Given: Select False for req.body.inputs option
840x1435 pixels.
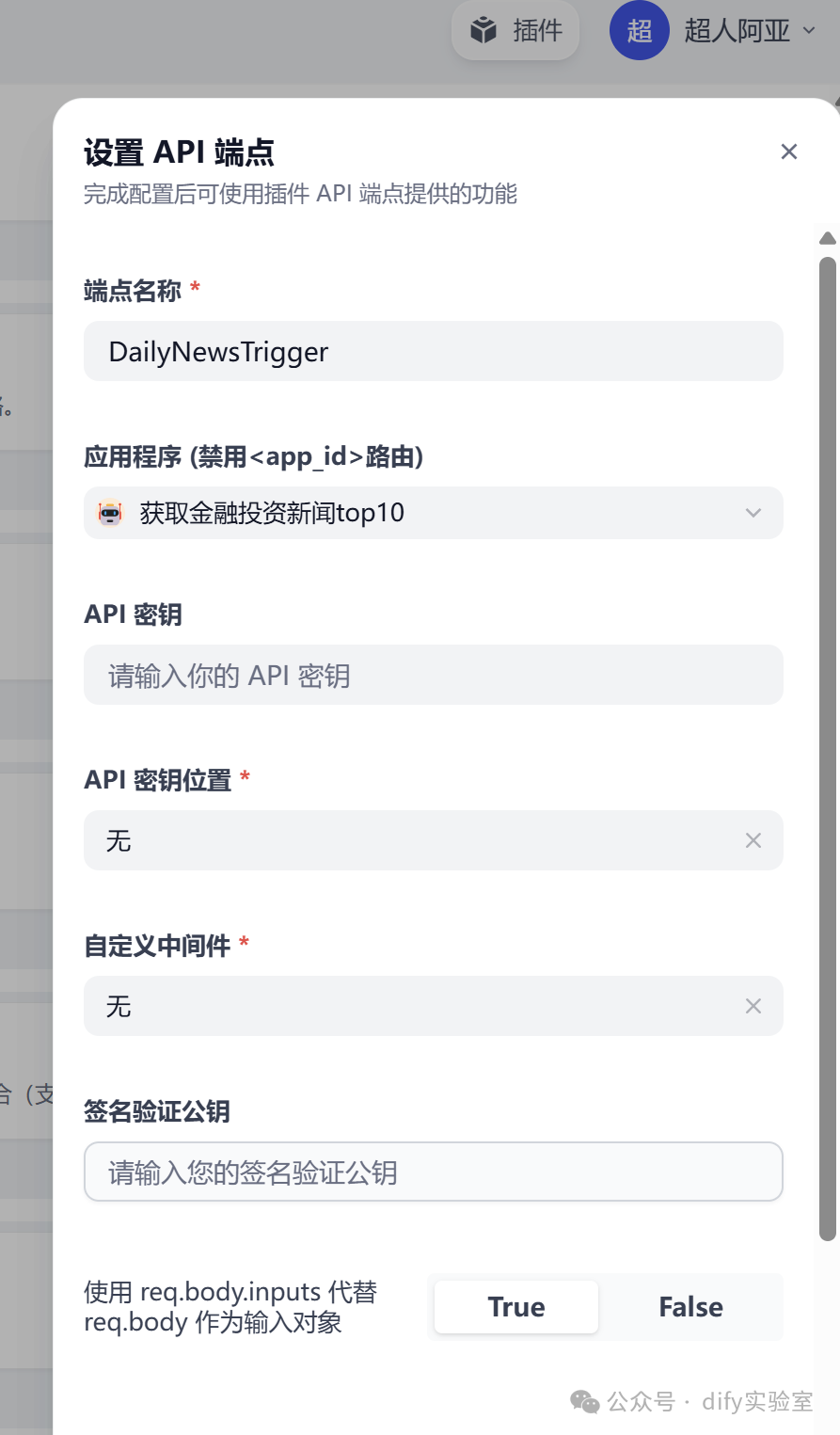Looking at the screenshot, I should 690,1307.
